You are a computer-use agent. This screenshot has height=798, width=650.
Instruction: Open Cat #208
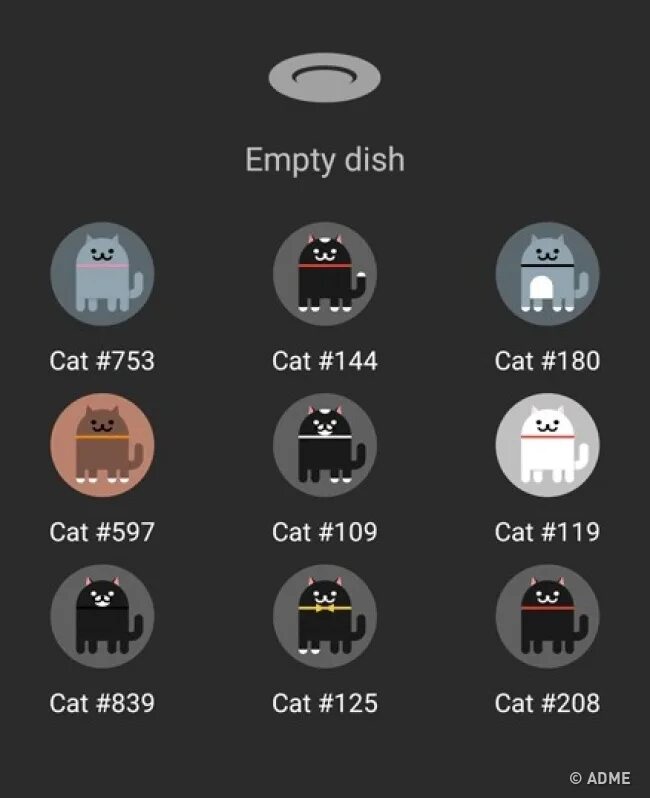point(547,616)
